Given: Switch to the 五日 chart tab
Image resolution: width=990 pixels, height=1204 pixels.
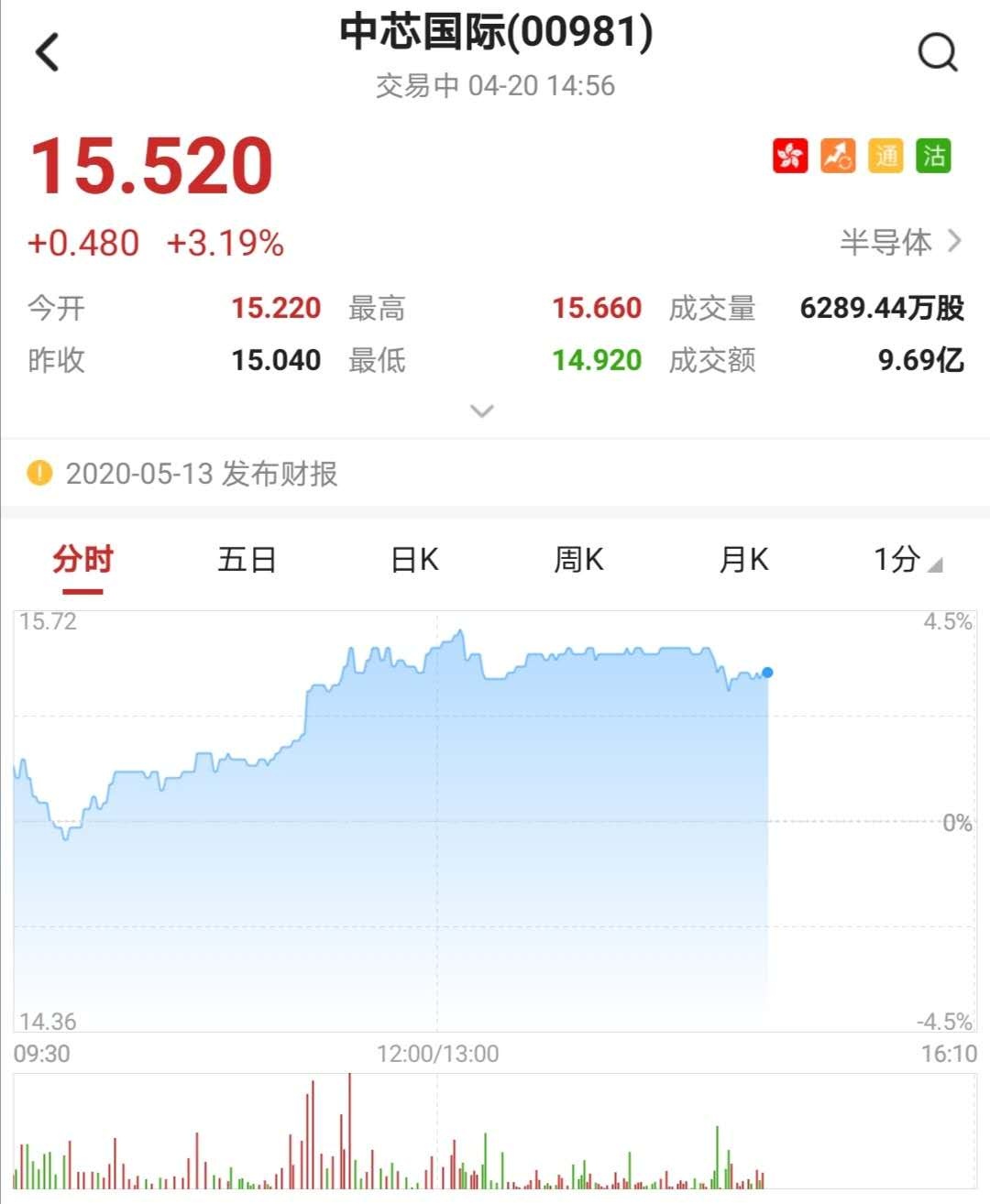Looking at the screenshot, I should (x=247, y=559).
